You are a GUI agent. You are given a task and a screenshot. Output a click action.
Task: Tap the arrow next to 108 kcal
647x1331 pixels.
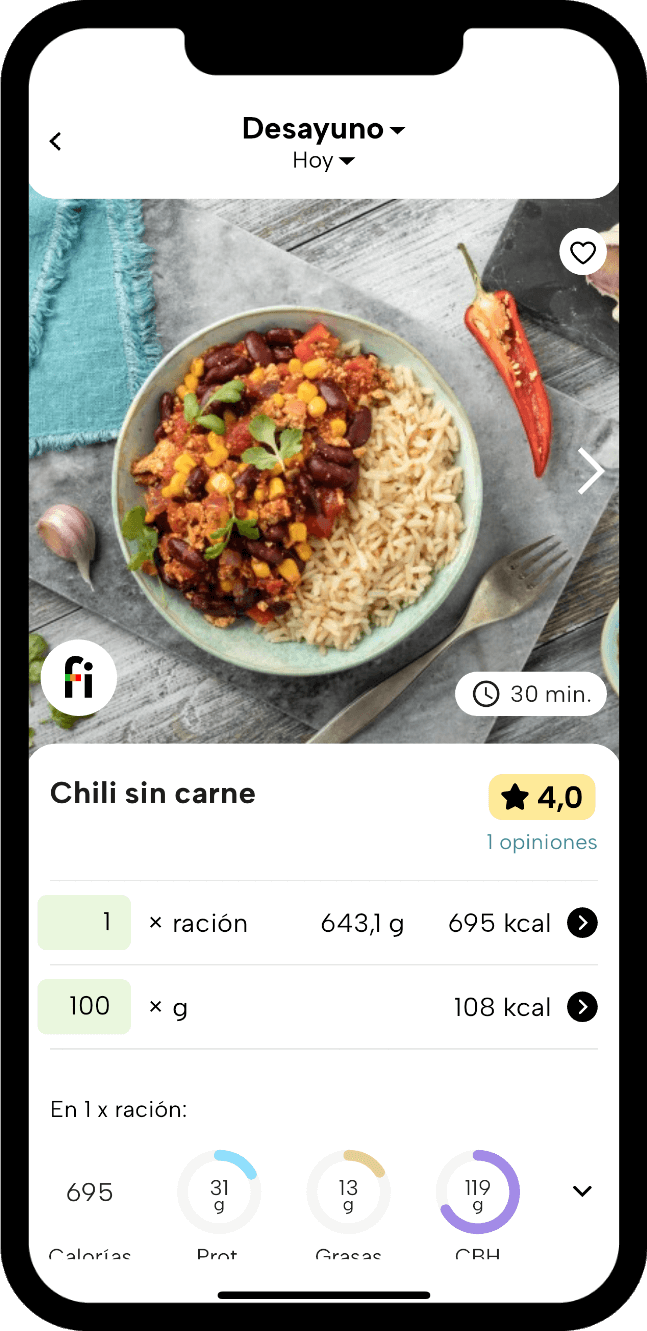(582, 1007)
